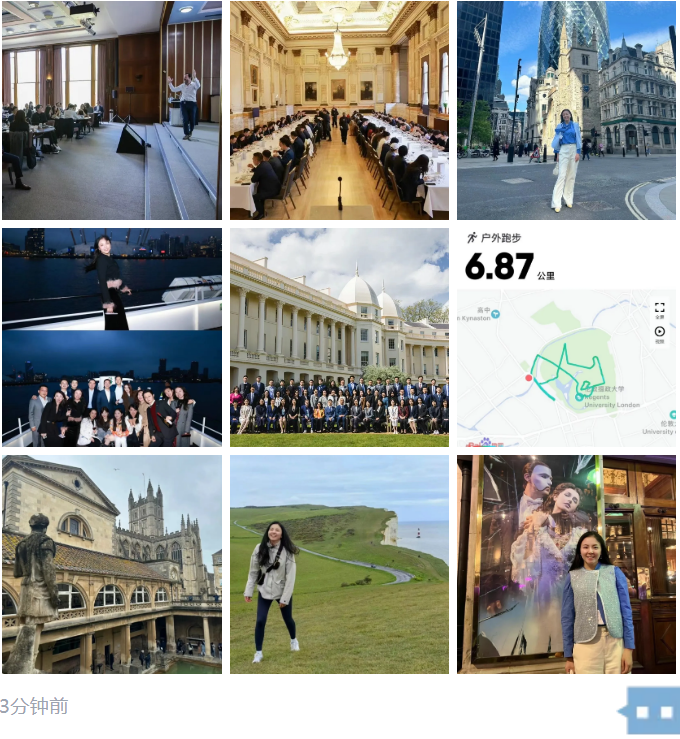
Task: View the banquet hall dinner photo
Action: click(339, 110)
